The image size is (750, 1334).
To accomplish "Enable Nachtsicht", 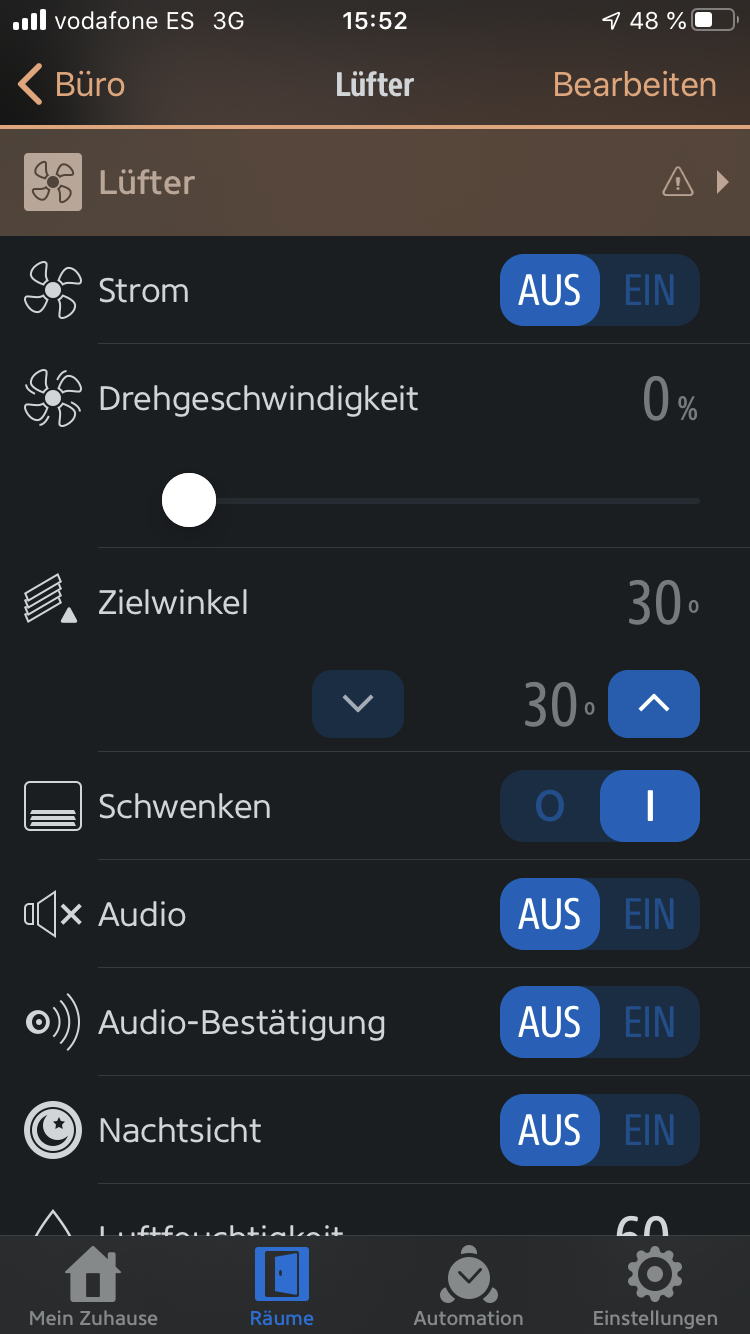I will (x=650, y=1130).
